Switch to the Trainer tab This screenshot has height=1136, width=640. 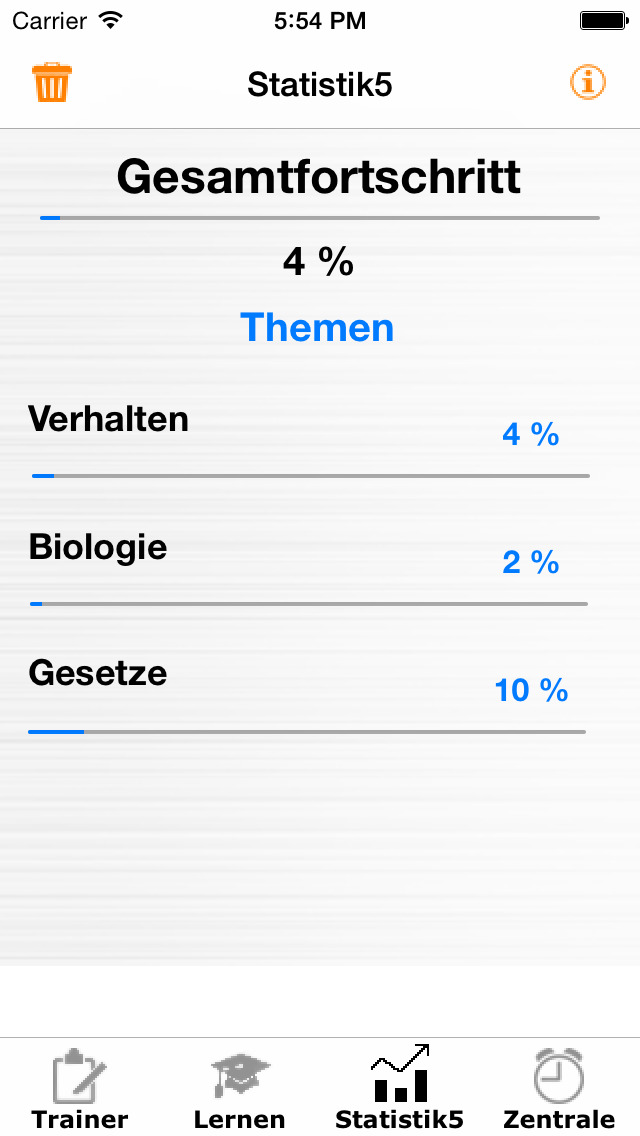click(80, 1087)
